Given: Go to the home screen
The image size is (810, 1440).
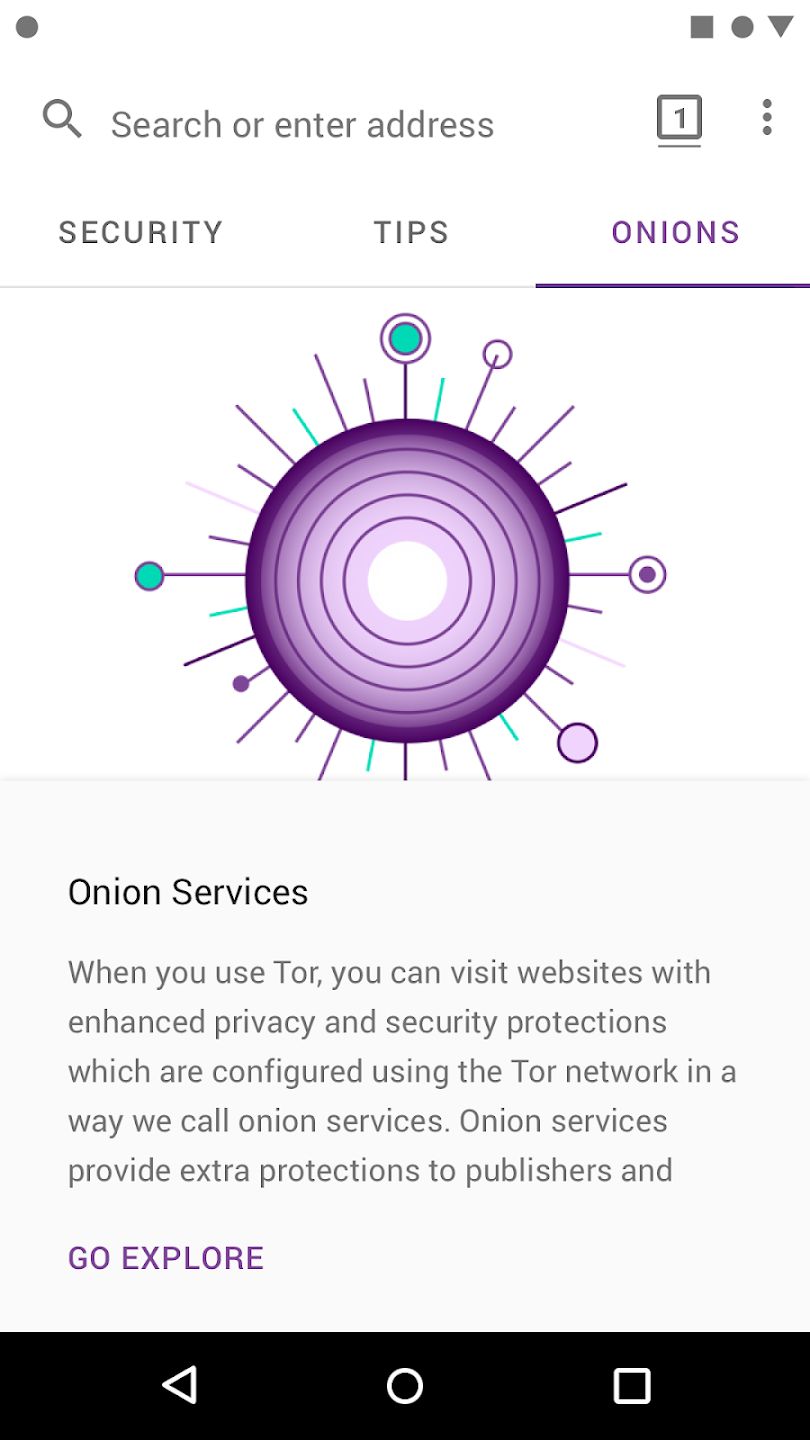Looking at the screenshot, I should 405,1386.
